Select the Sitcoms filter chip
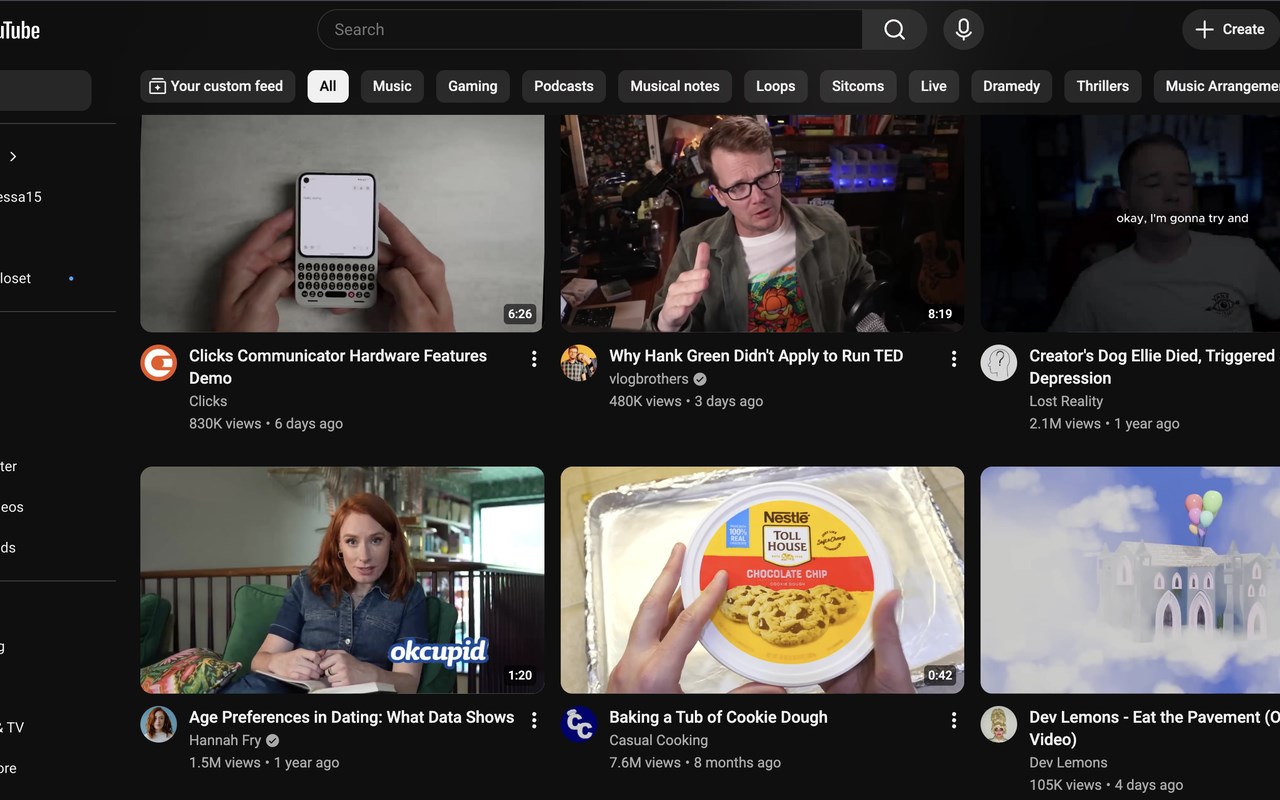1280x800 pixels. (858, 86)
